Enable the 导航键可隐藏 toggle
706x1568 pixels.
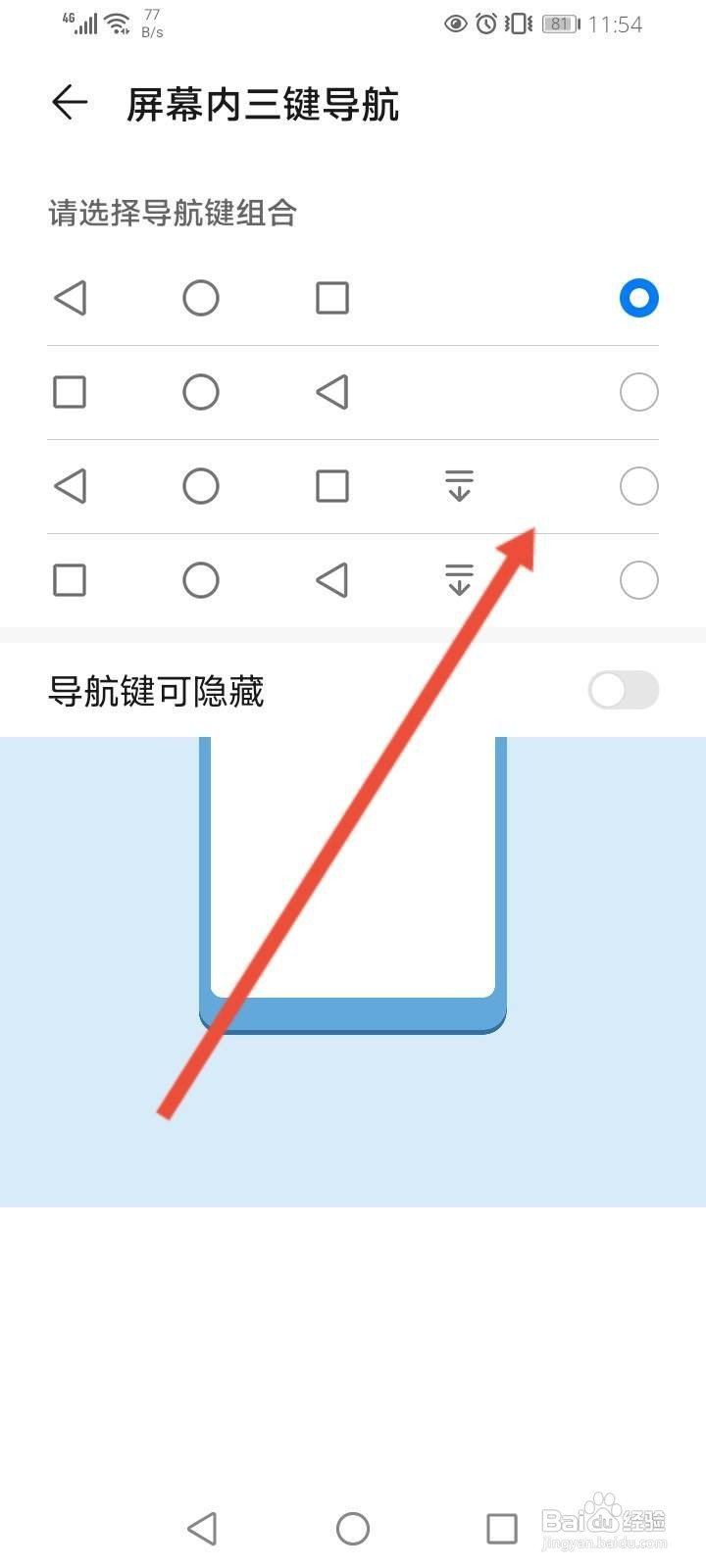(x=623, y=691)
